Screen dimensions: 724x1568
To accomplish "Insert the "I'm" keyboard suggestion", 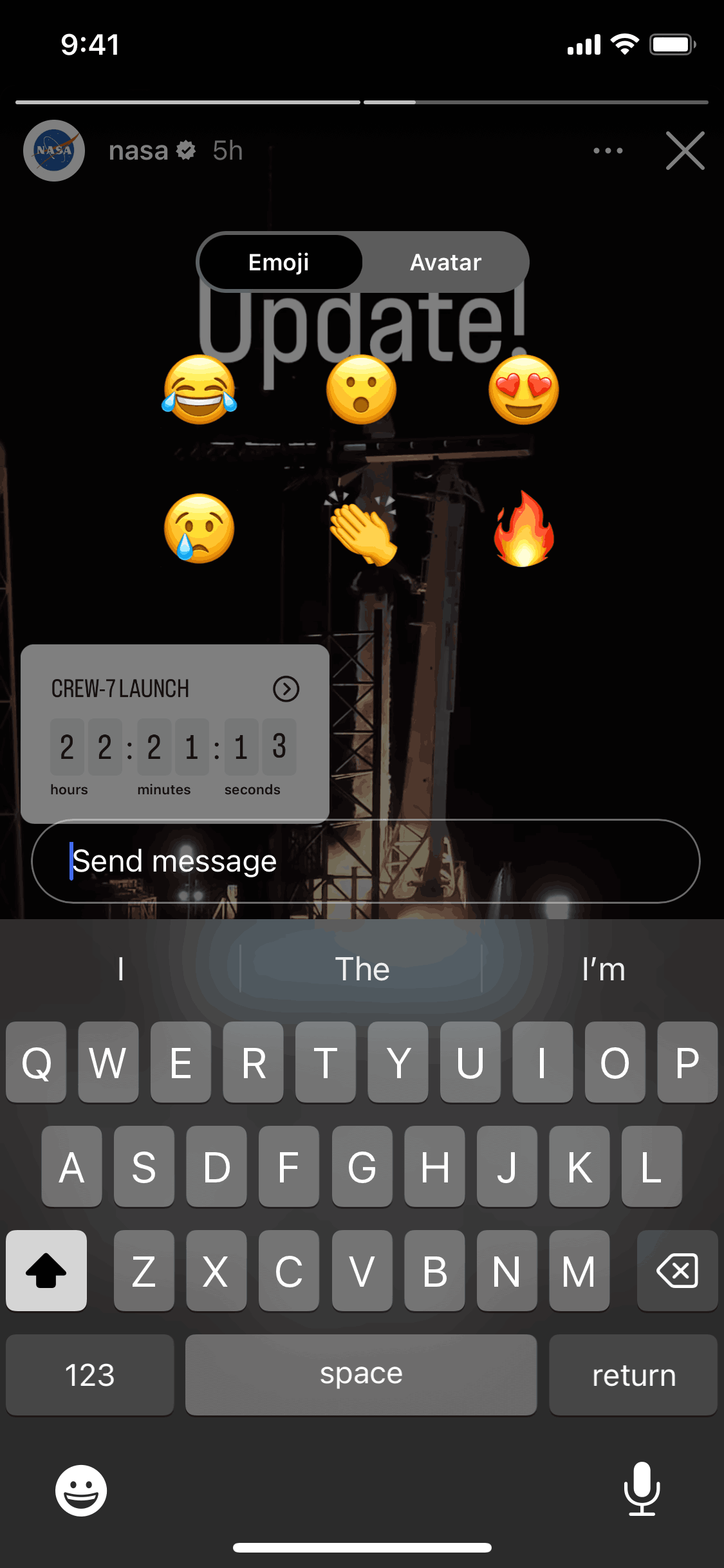I will click(x=603, y=969).
